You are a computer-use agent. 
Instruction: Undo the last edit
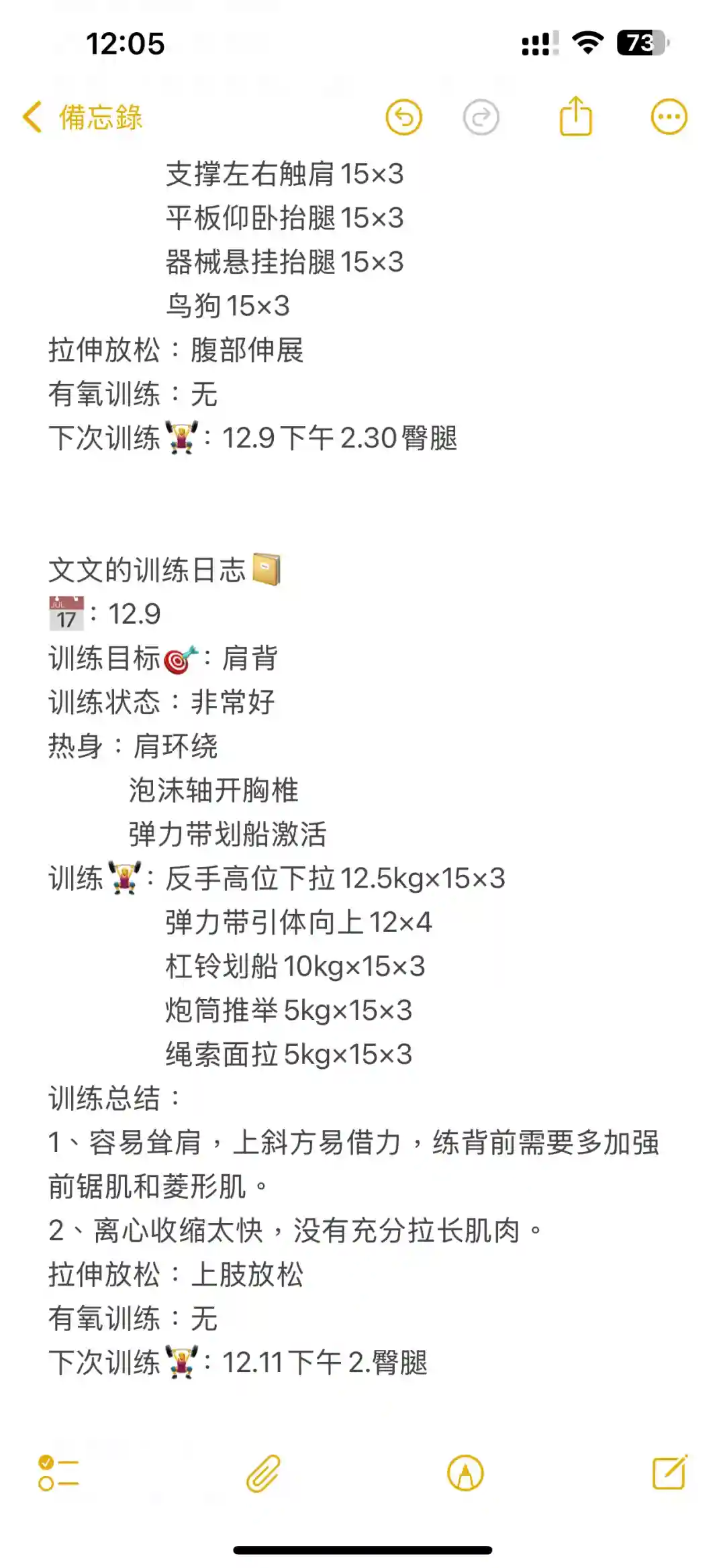404,117
